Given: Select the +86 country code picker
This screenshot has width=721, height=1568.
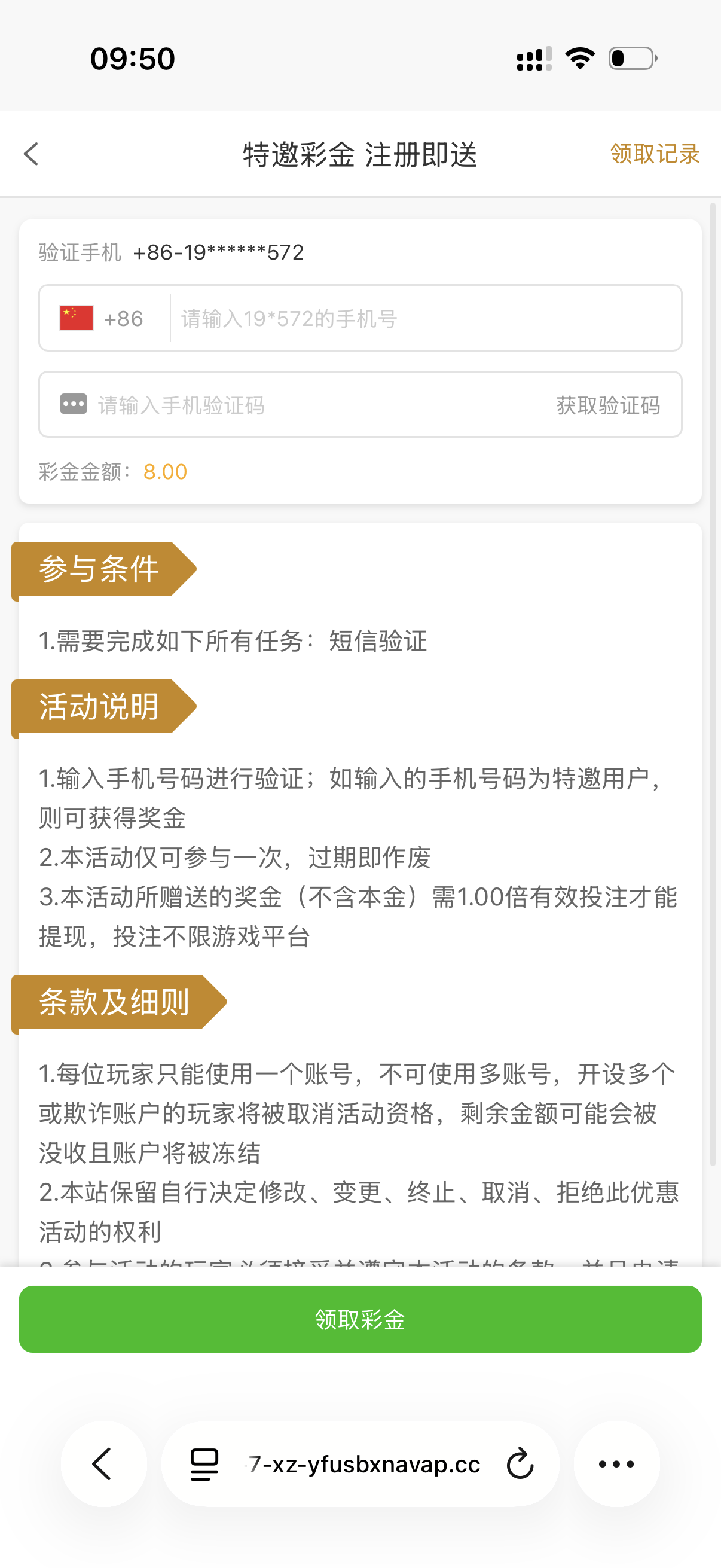Looking at the screenshot, I should [x=102, y=318].
